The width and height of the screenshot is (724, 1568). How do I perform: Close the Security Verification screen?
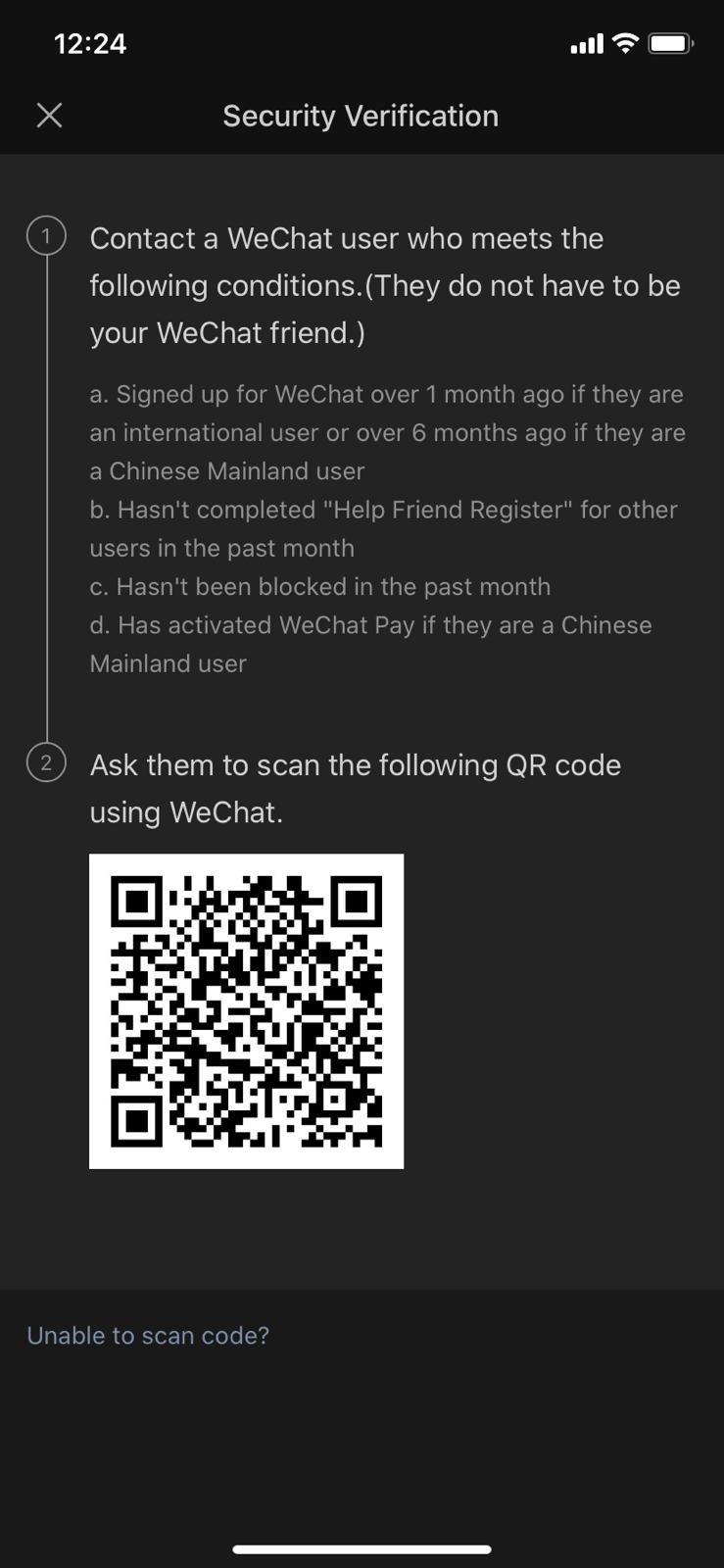click(49, 116)
